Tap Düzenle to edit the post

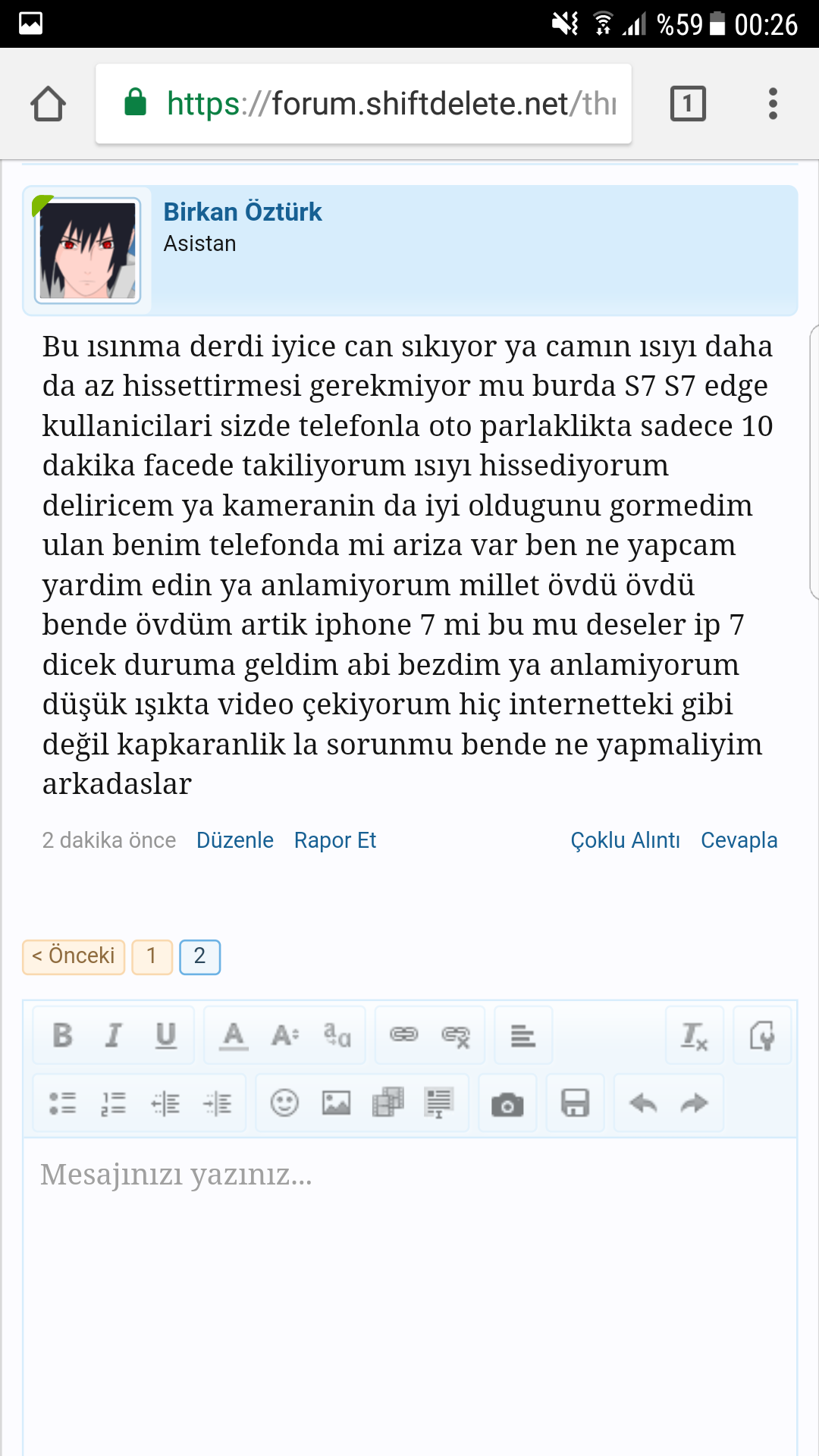click(235, 840)
